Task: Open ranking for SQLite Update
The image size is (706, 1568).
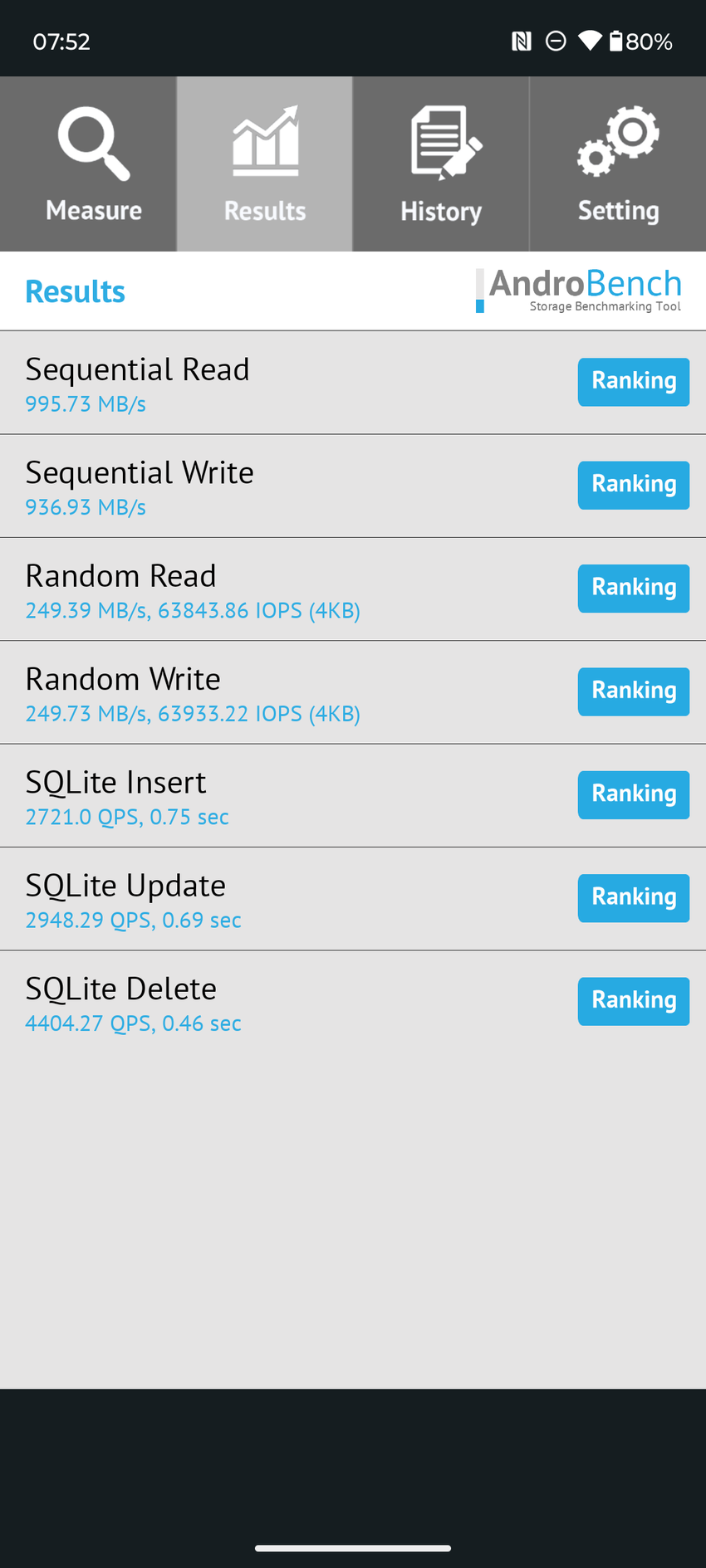Action: click(633, 898)
